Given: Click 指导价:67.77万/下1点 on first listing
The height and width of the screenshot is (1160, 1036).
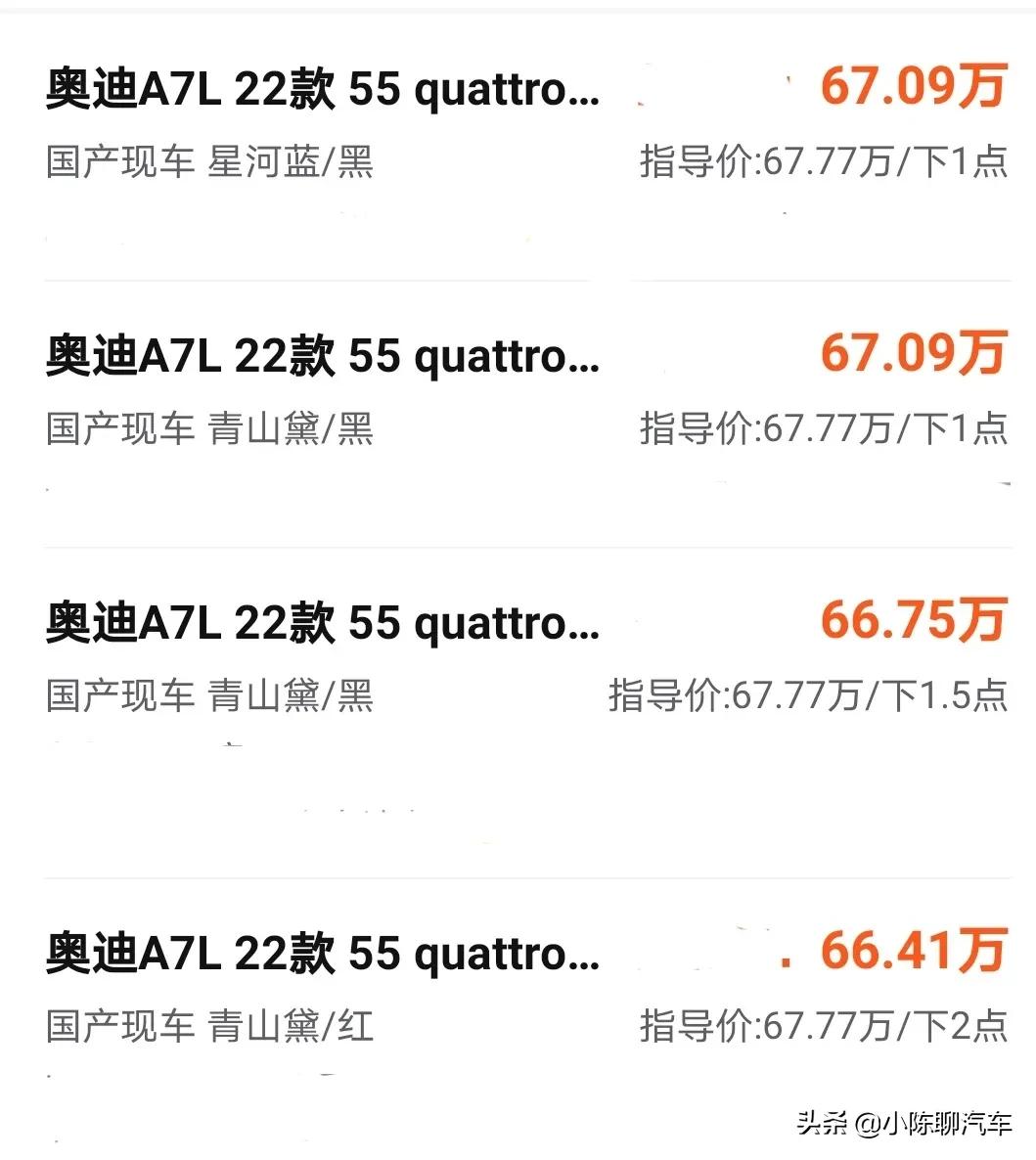Looking at the screenshot, I should tap(822, 164).
